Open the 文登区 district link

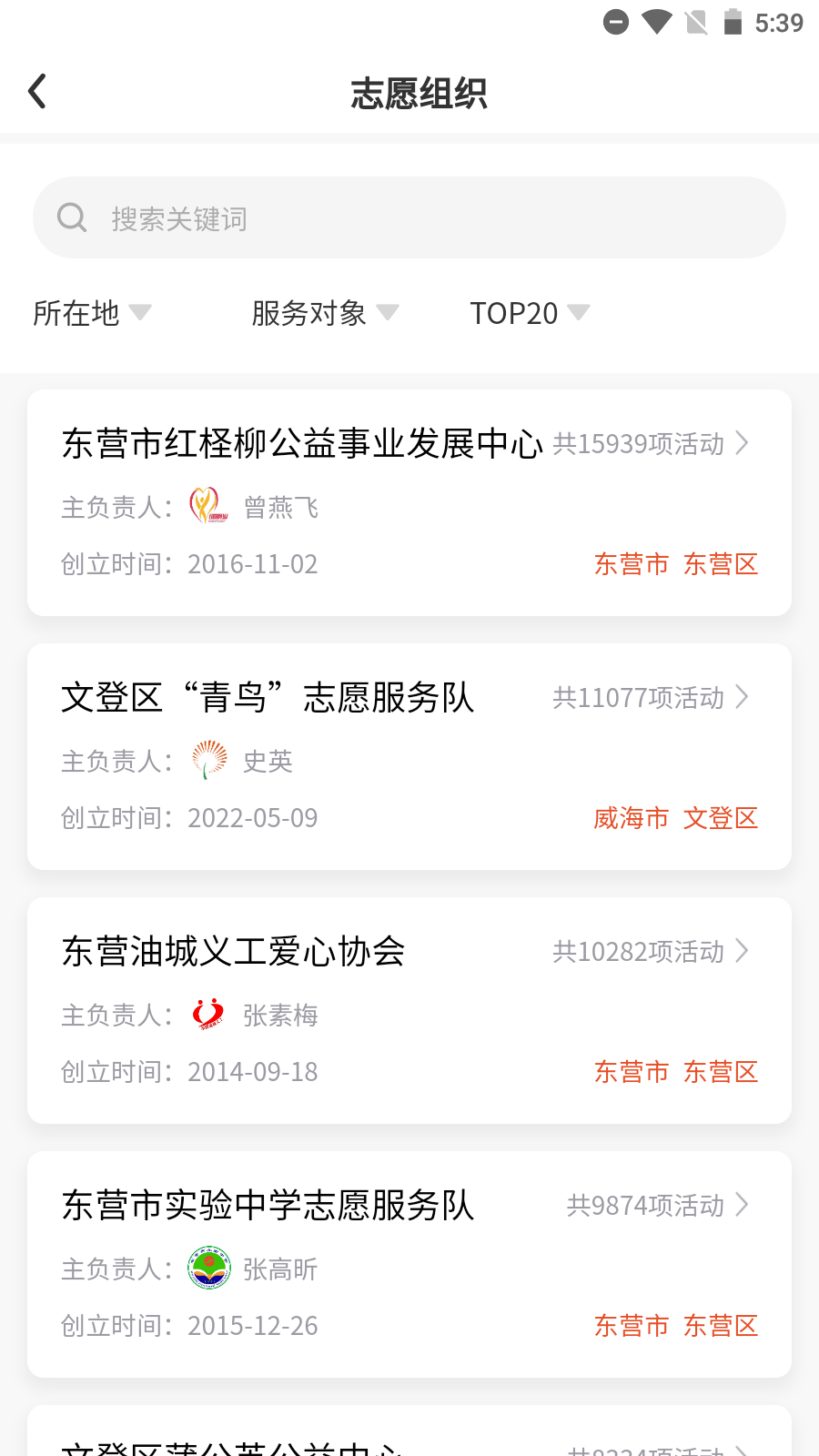pos(721,818)
